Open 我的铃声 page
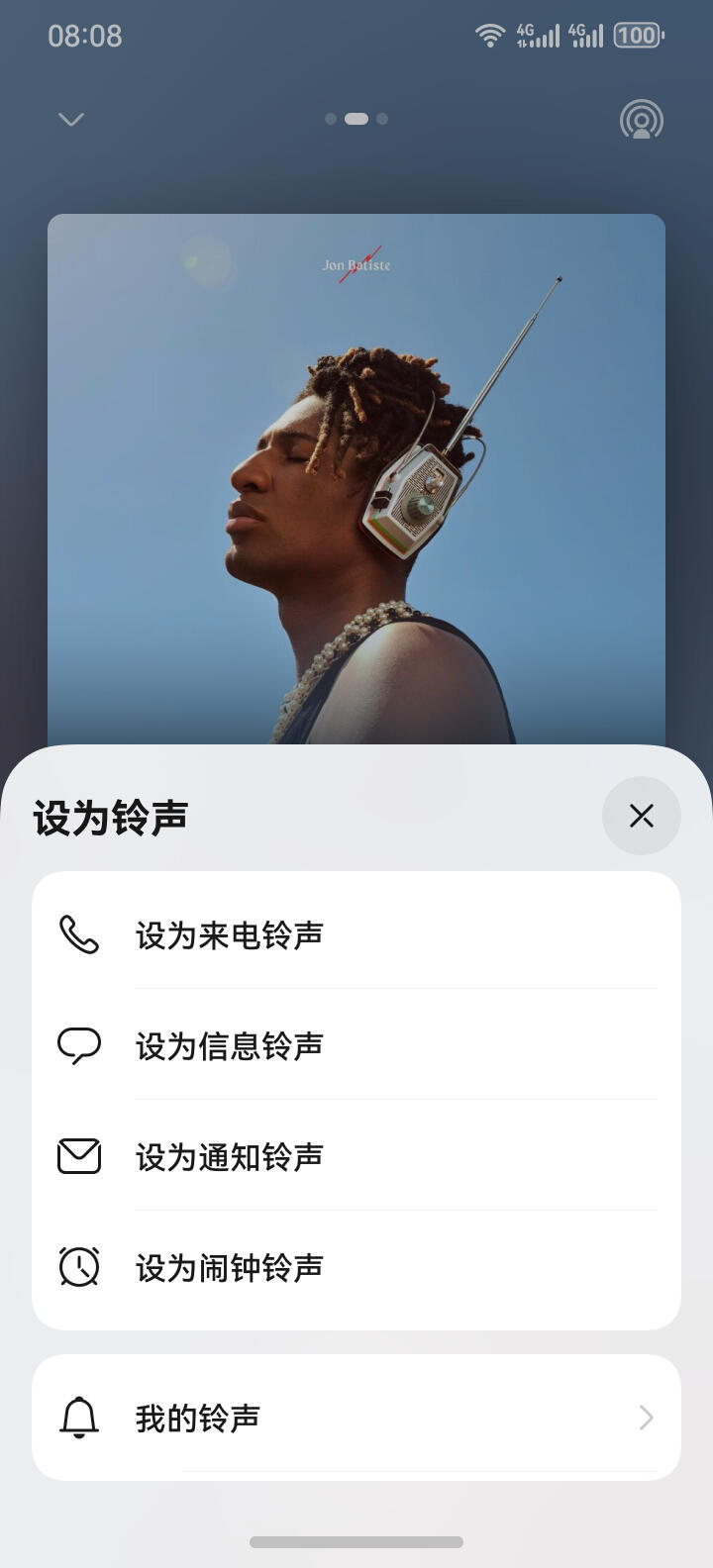Image resolution: width=713 pixels, height=1568 pixels. [x=356, y=1418]
